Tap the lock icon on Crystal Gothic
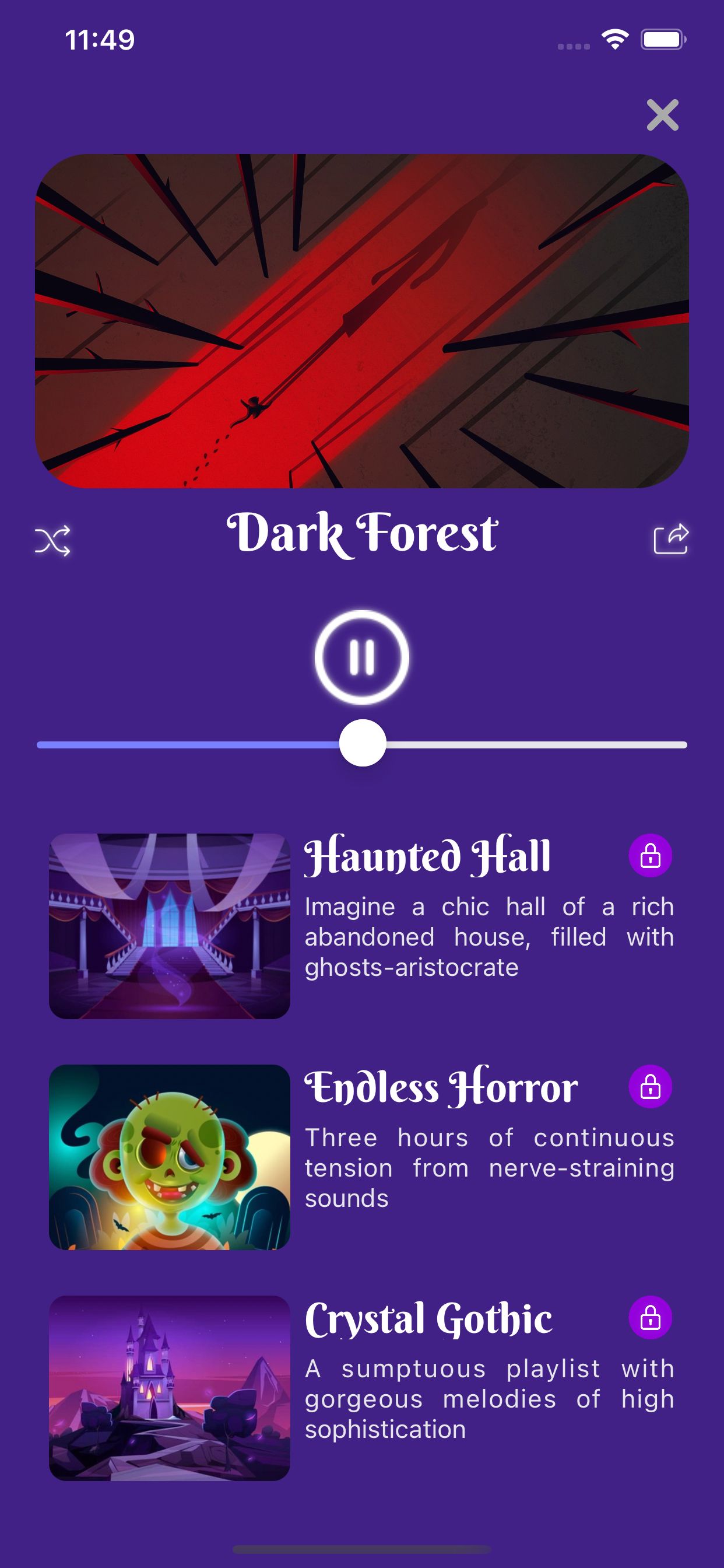Viewport: 724px width, 1568px height. tap(651, 1317)
